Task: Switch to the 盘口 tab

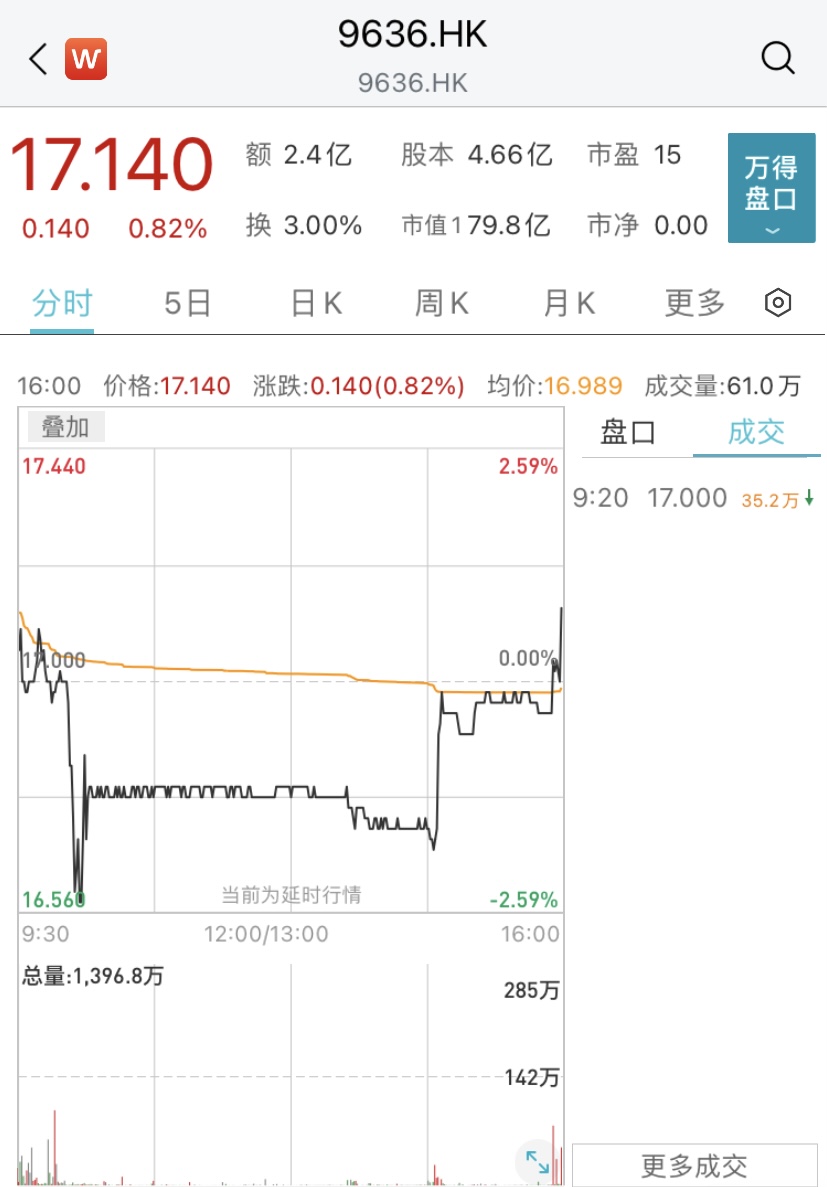Action: tap(628, 432)
